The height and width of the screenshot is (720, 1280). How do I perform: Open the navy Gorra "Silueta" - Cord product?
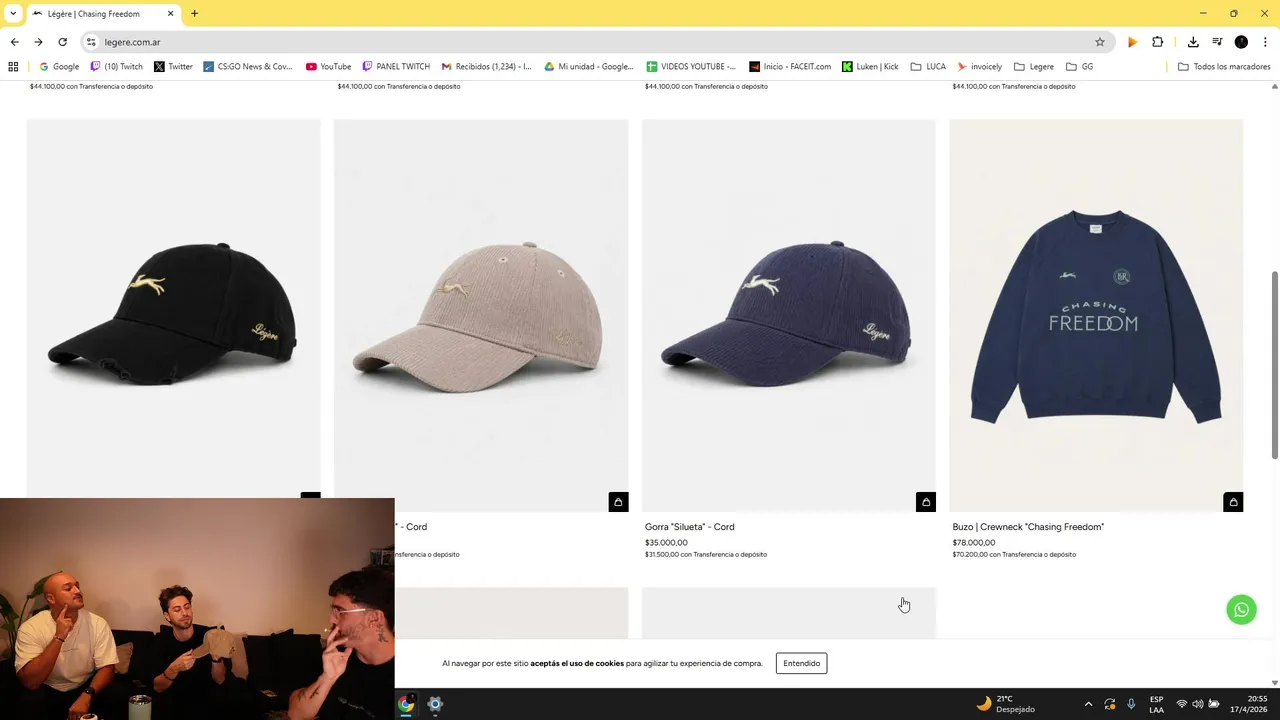pyautogui.click(x=788, y=315)
